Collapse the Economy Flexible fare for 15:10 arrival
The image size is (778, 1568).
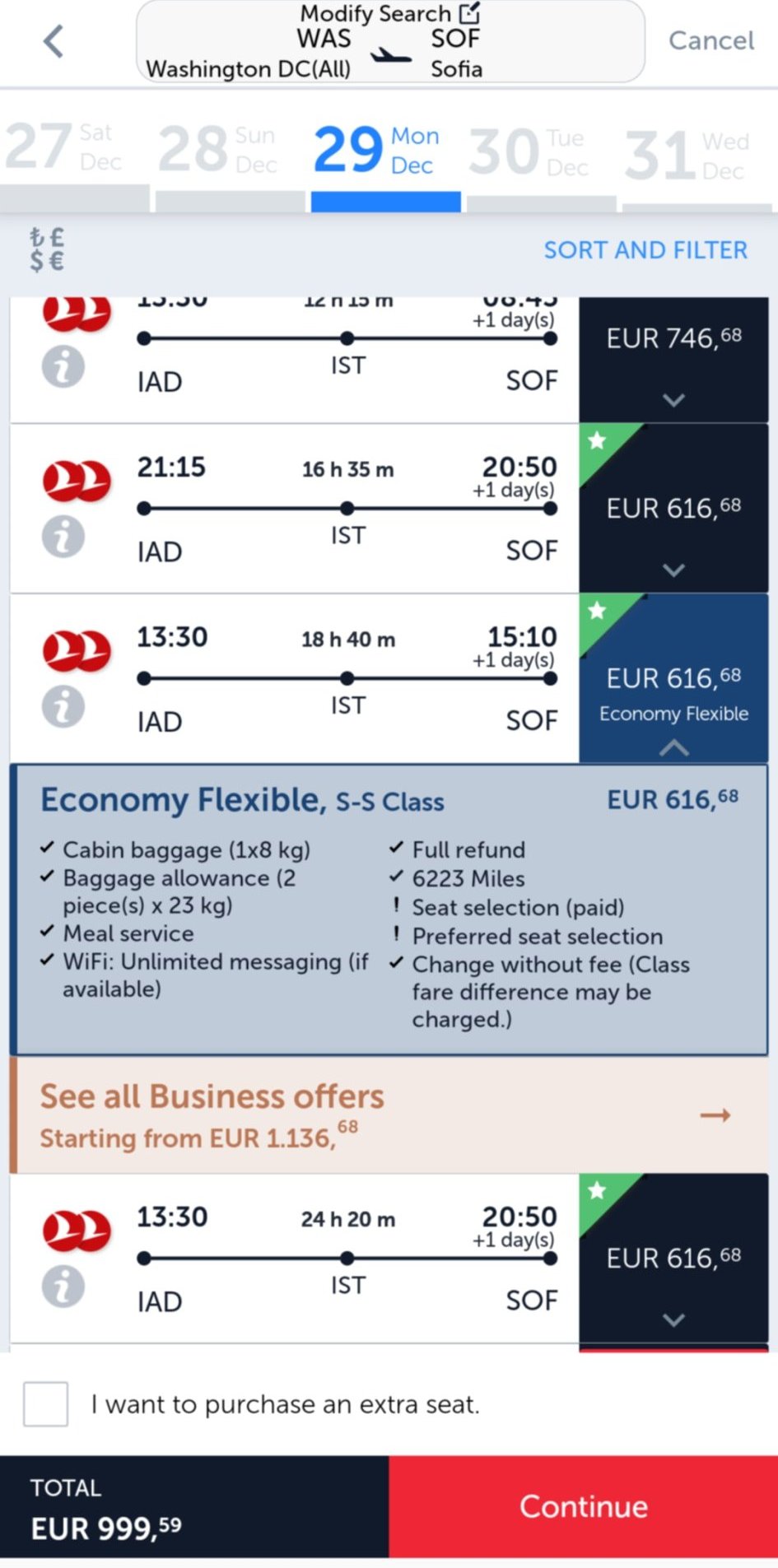[x=673, y=747]
